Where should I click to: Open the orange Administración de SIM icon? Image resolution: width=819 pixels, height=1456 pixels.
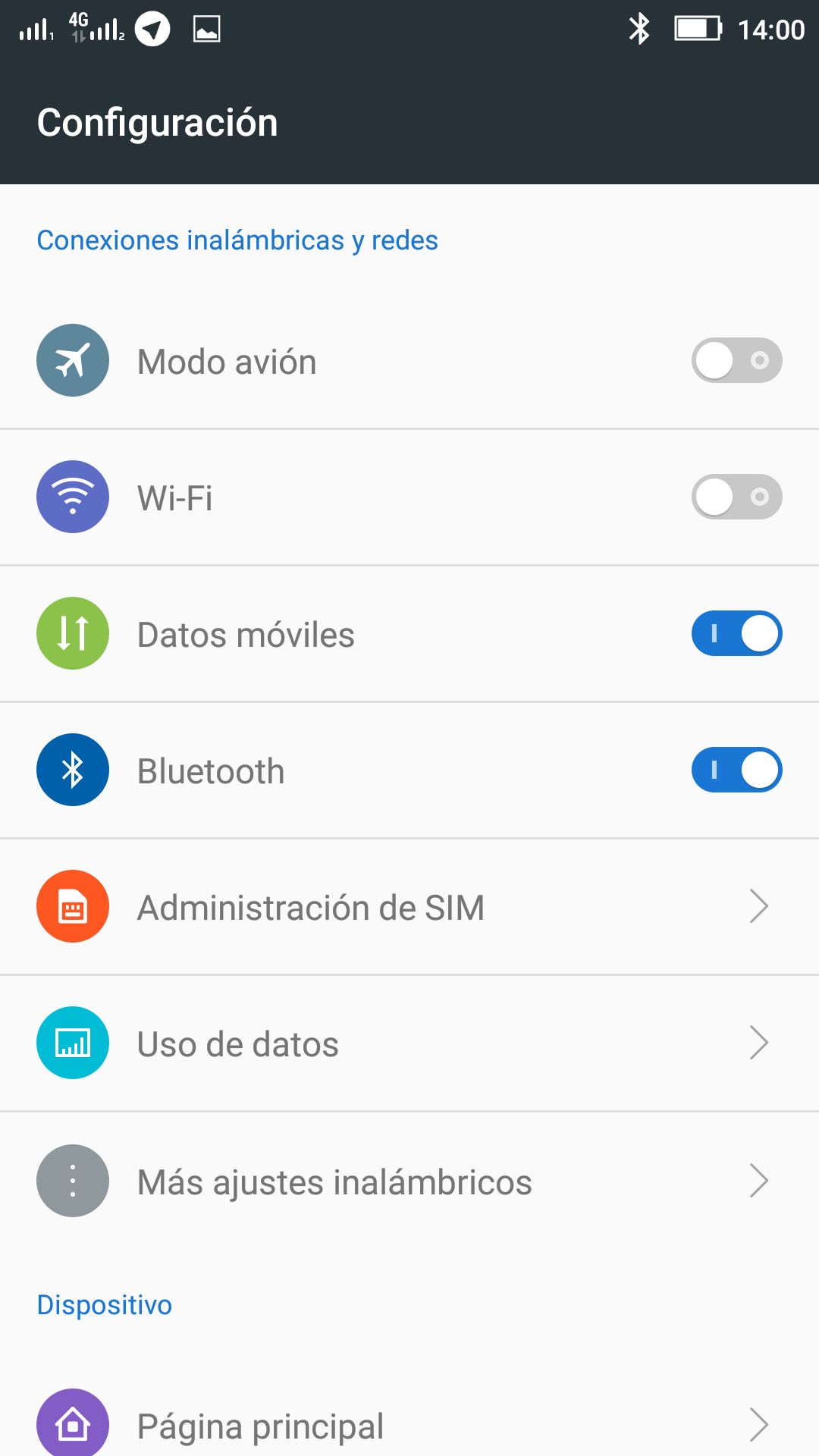72,905
